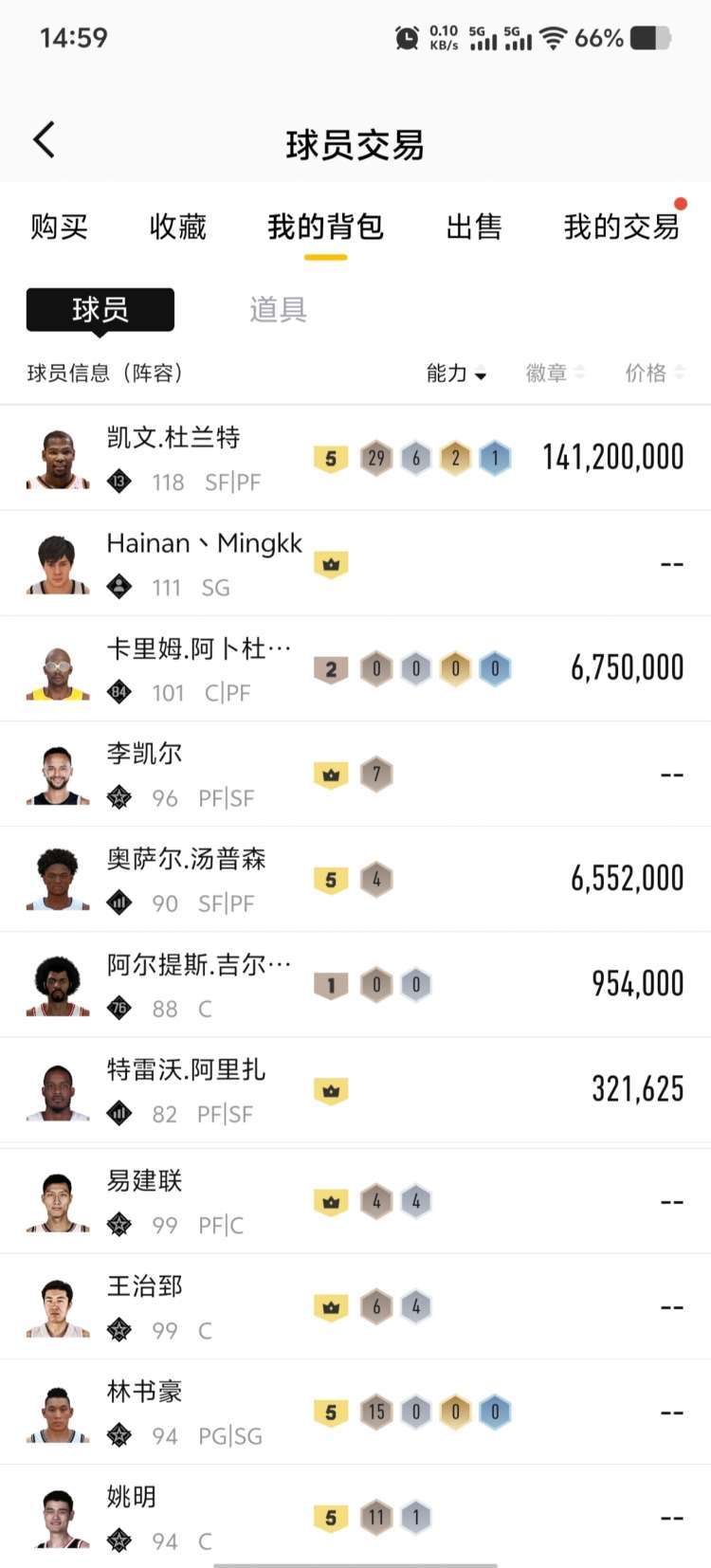Viewport: 711px width, 1568px height.
Task: Select 李凯尔 in the backpack list
Action: click(355, 774)
